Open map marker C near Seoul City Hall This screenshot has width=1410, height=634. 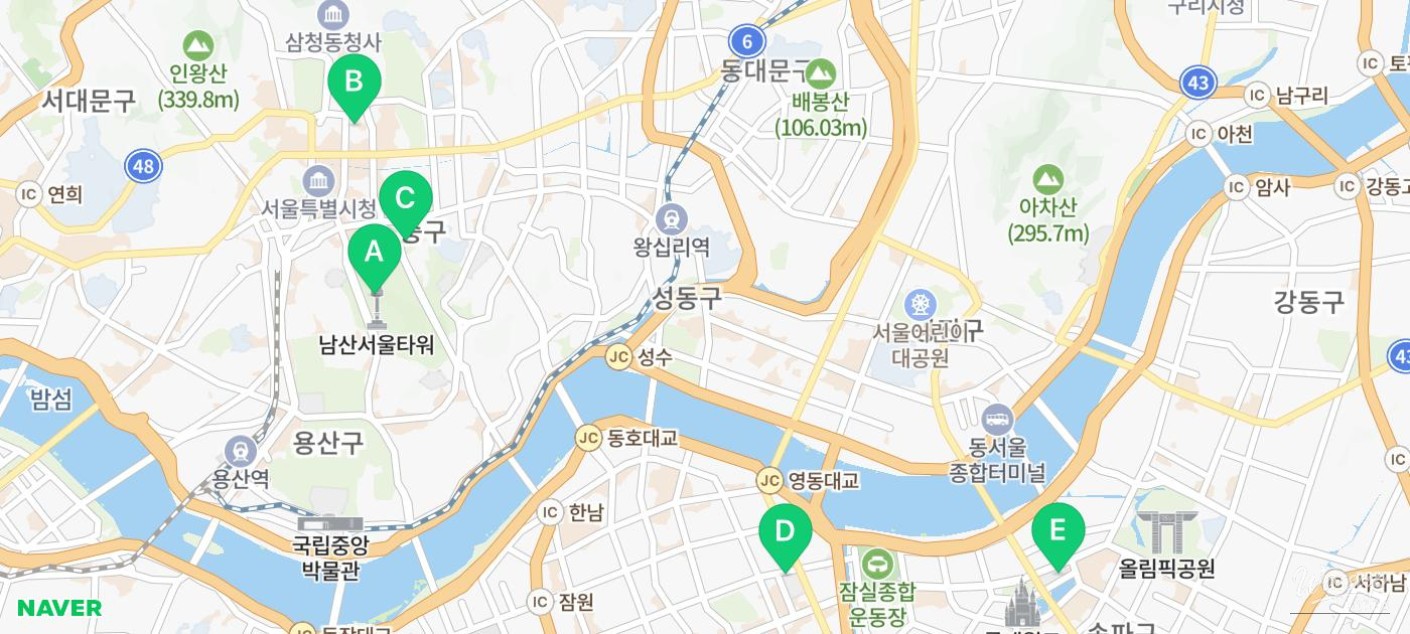click(405, 199)
